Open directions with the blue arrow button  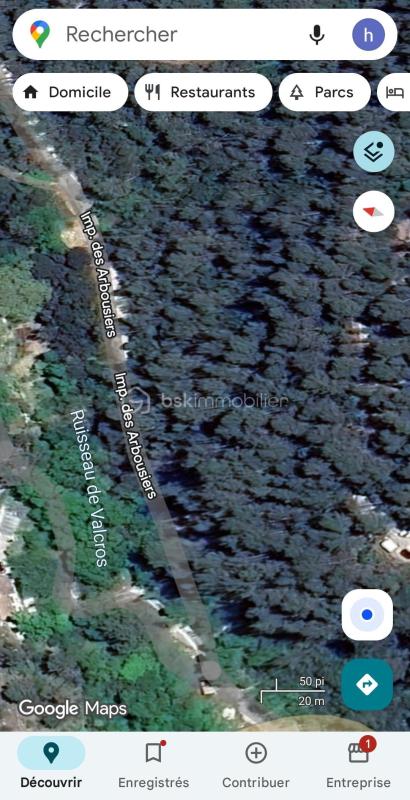coord(367,684)
